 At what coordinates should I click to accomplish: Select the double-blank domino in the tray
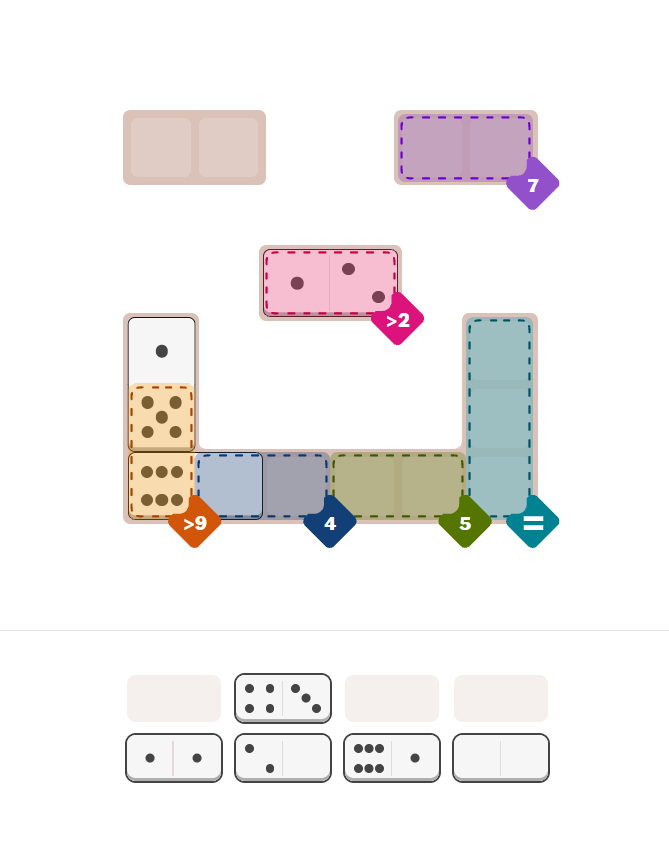pos(501,758)
